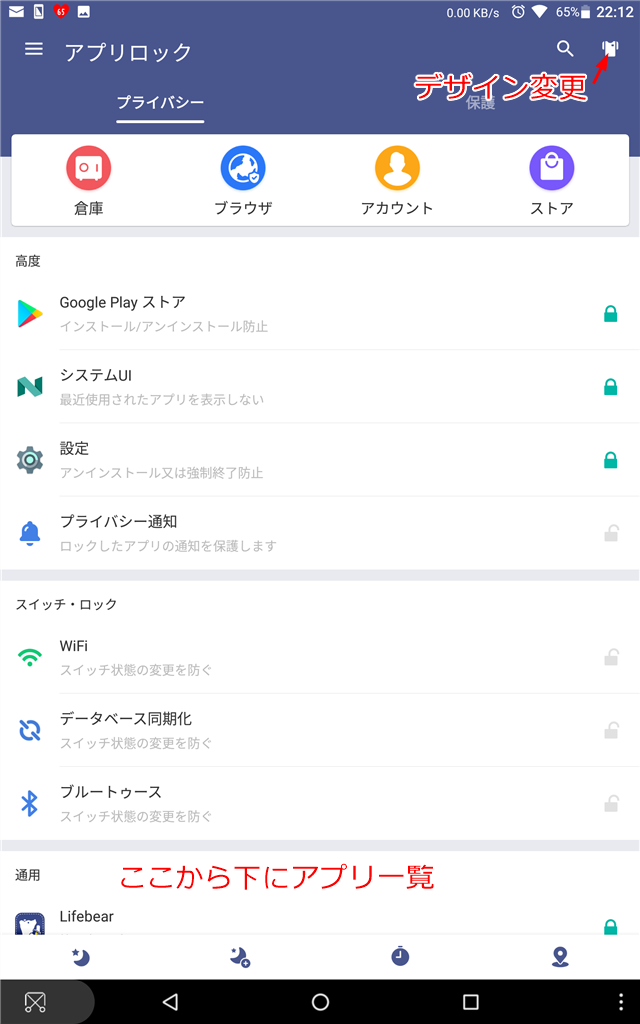
Task: Go back with system back button
Action: (170, 1001)
